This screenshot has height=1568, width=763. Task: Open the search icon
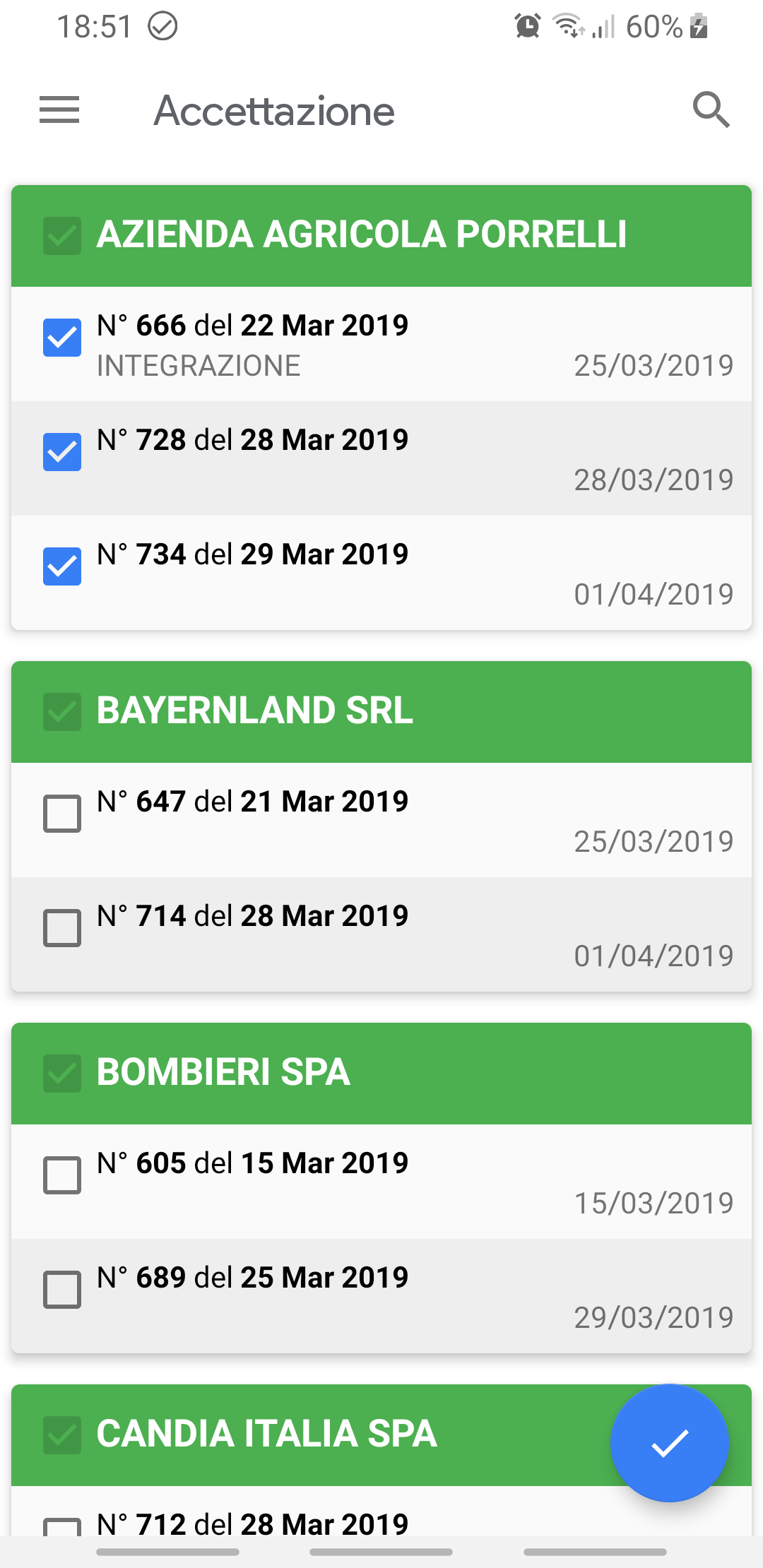711,110
